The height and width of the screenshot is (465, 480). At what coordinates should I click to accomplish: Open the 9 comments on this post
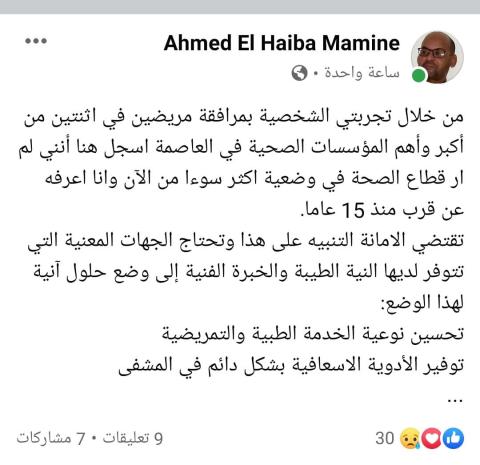click(132, 438)
